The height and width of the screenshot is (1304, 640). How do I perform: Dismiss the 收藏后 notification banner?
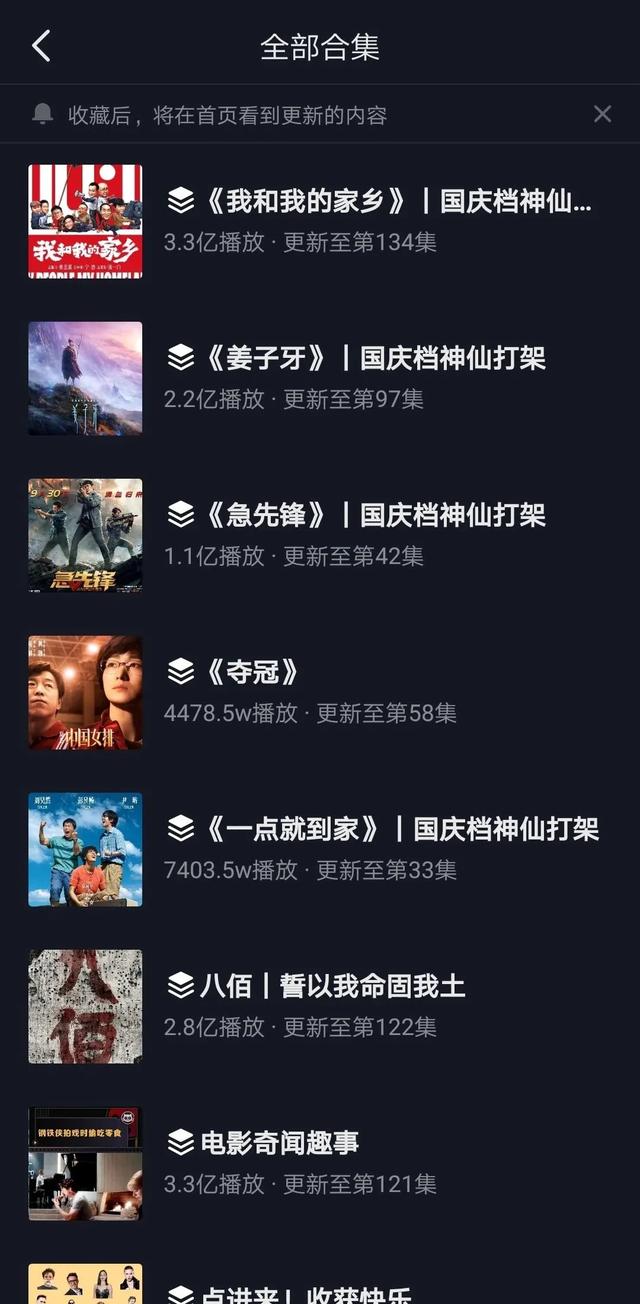[x=602, y=114]
